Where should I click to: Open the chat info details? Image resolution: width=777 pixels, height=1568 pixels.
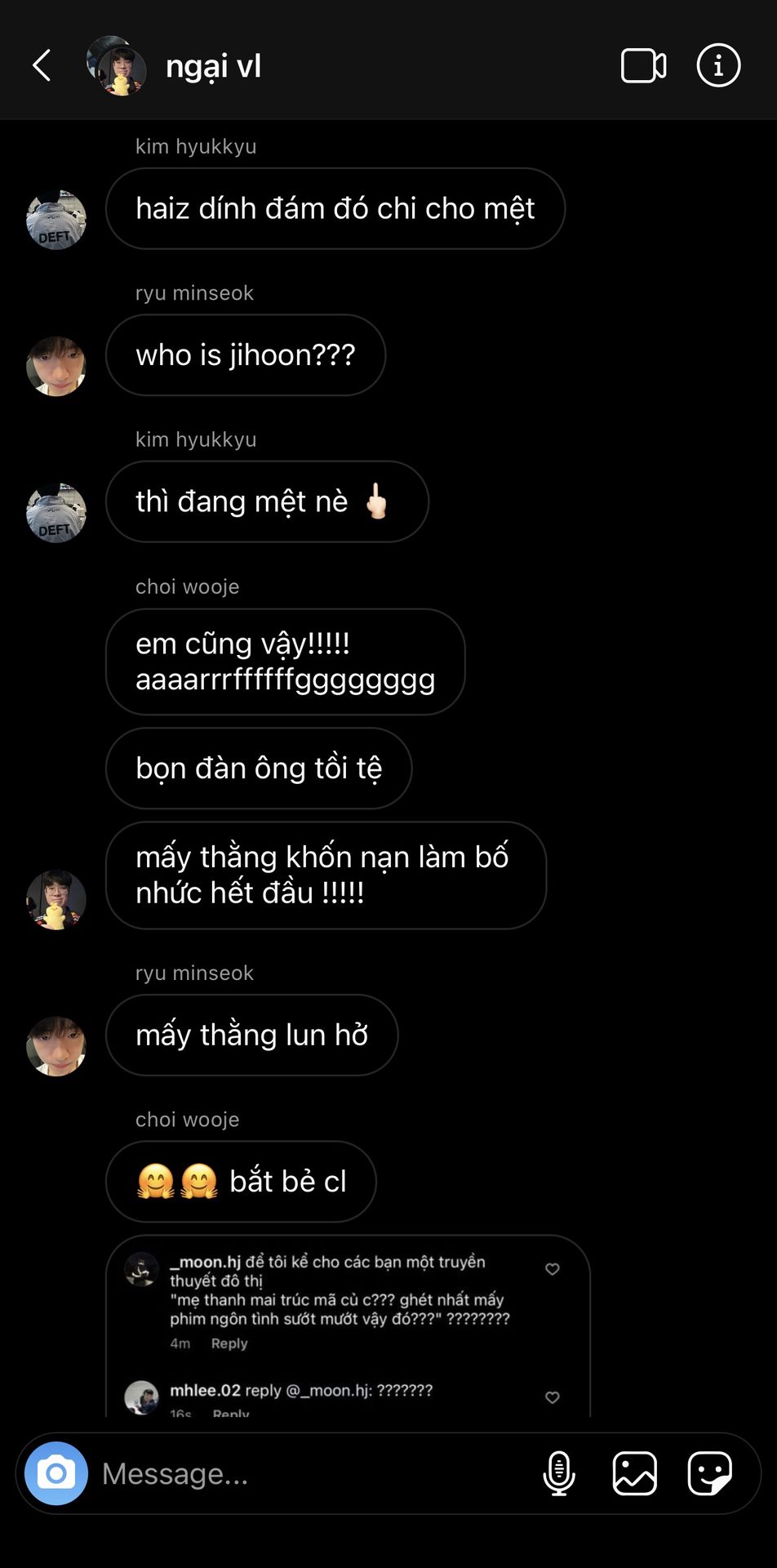718,65
